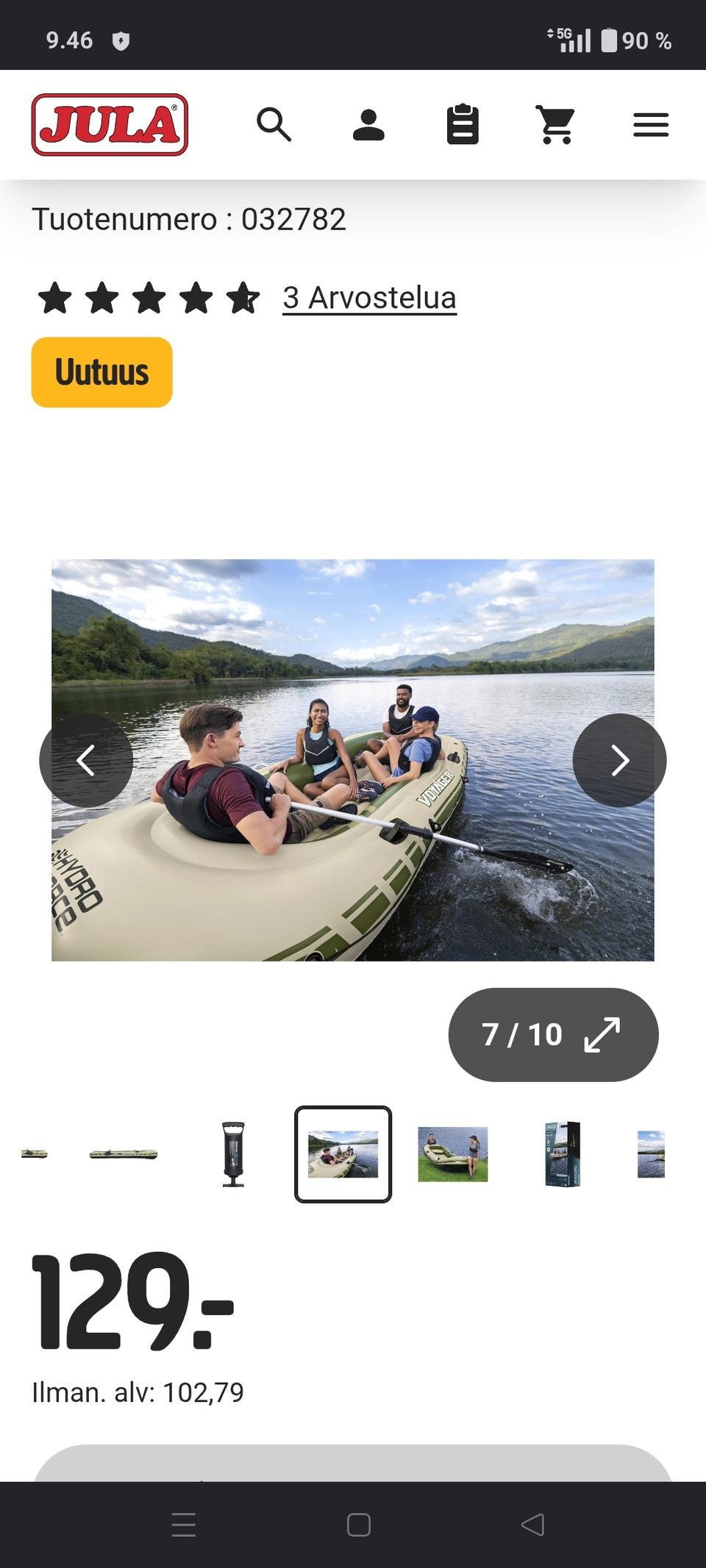This screenshot has width=706, height=1568.
Task: Go to the system home screen
Action: coord(358,1525)
